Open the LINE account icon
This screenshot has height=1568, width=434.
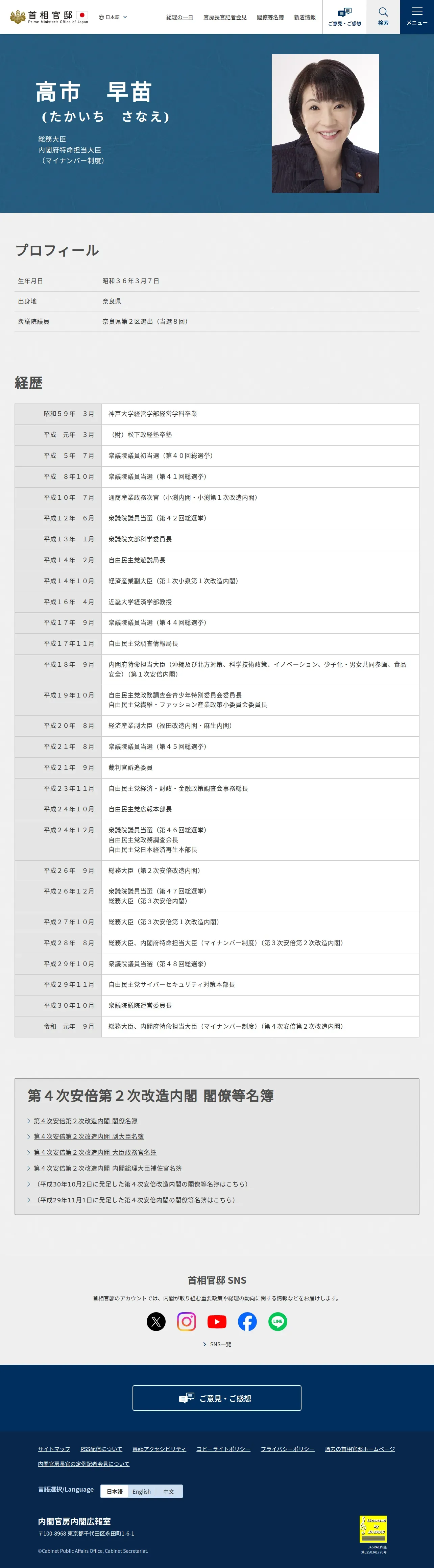(x=278, y=1321)
